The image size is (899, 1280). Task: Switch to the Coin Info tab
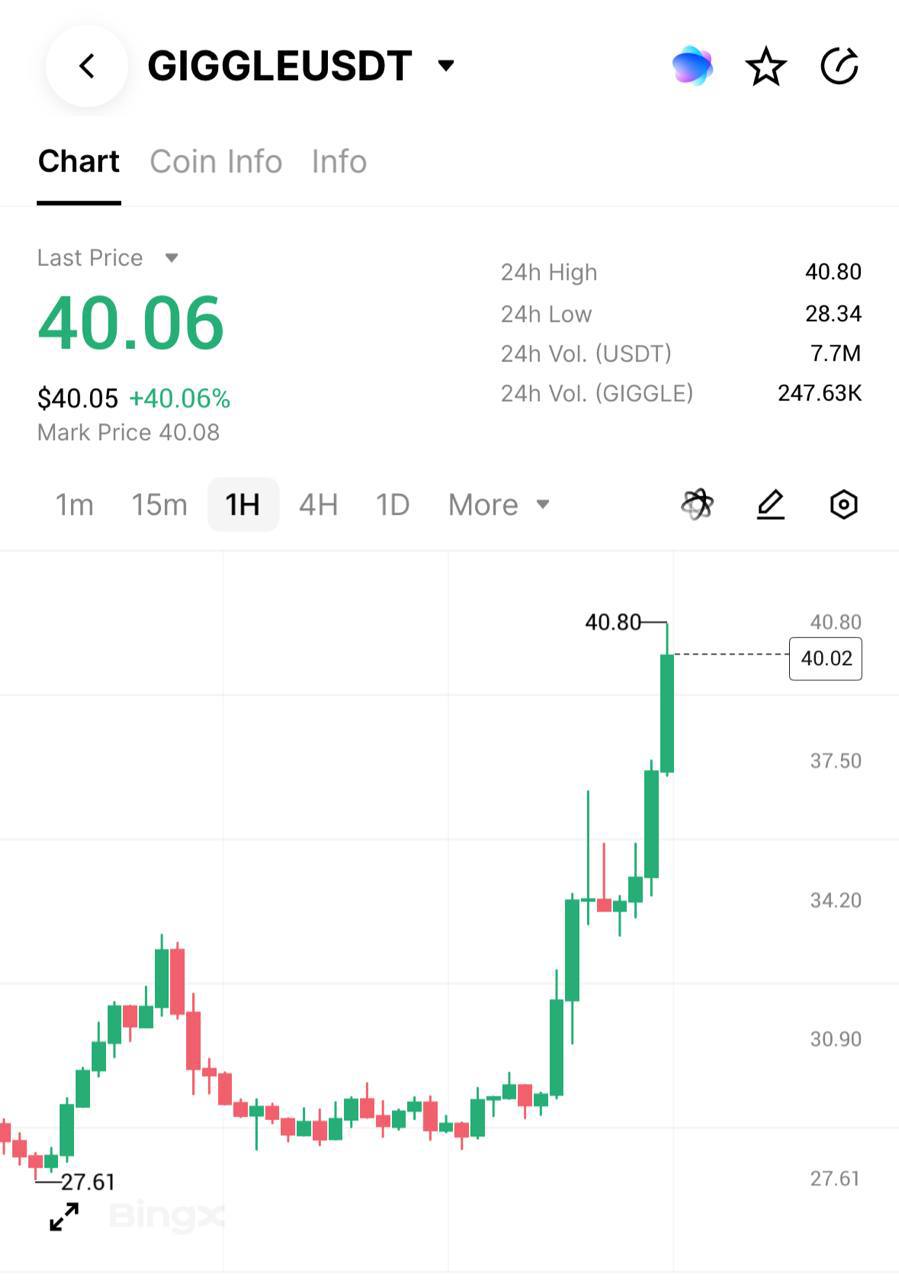point(216,162)
